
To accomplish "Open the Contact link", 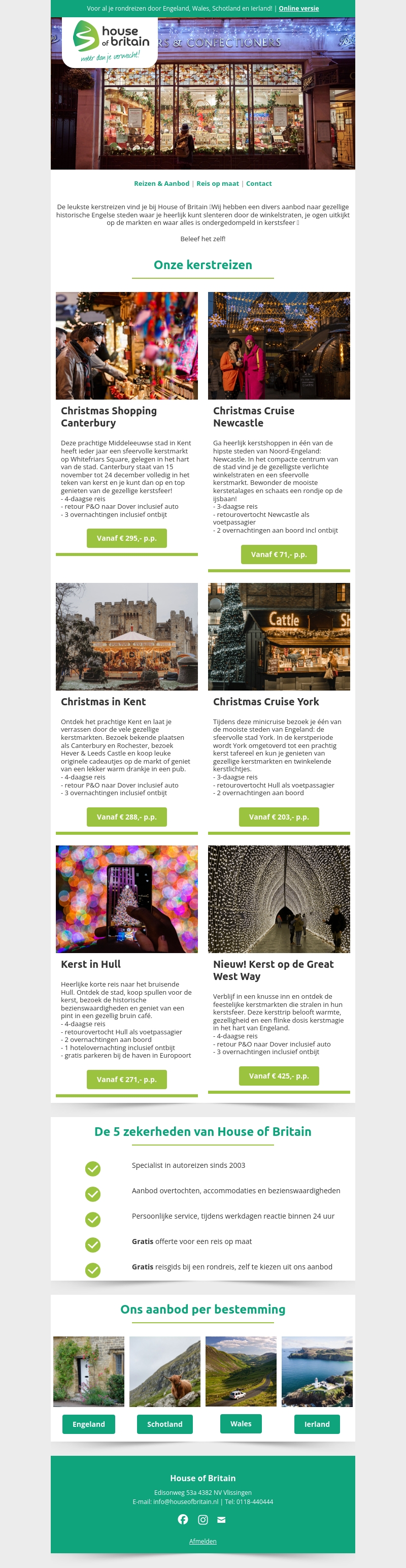I will click(x=259, y=184).
